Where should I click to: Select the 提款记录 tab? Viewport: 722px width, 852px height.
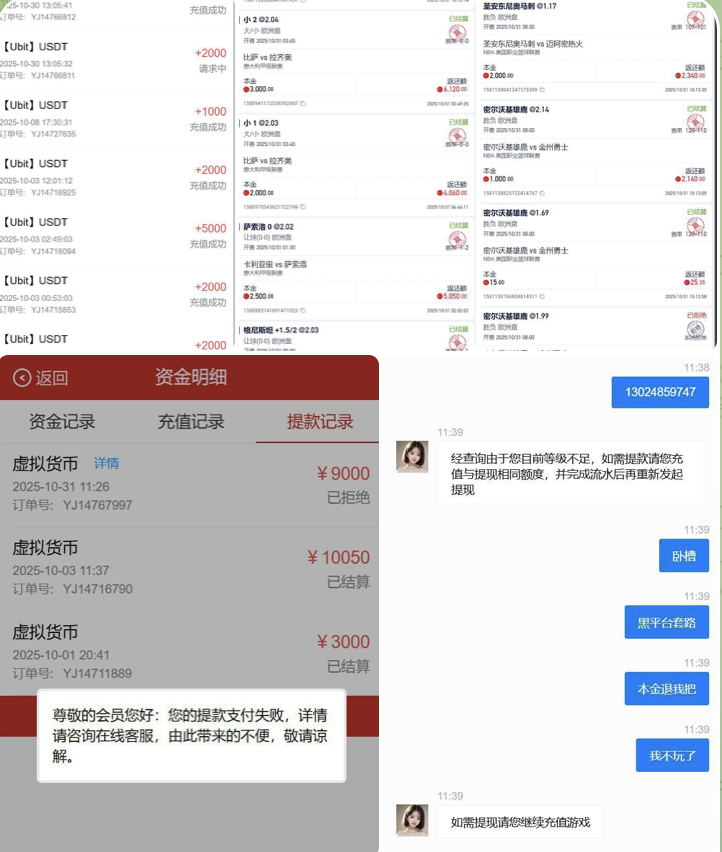point(320,423)
